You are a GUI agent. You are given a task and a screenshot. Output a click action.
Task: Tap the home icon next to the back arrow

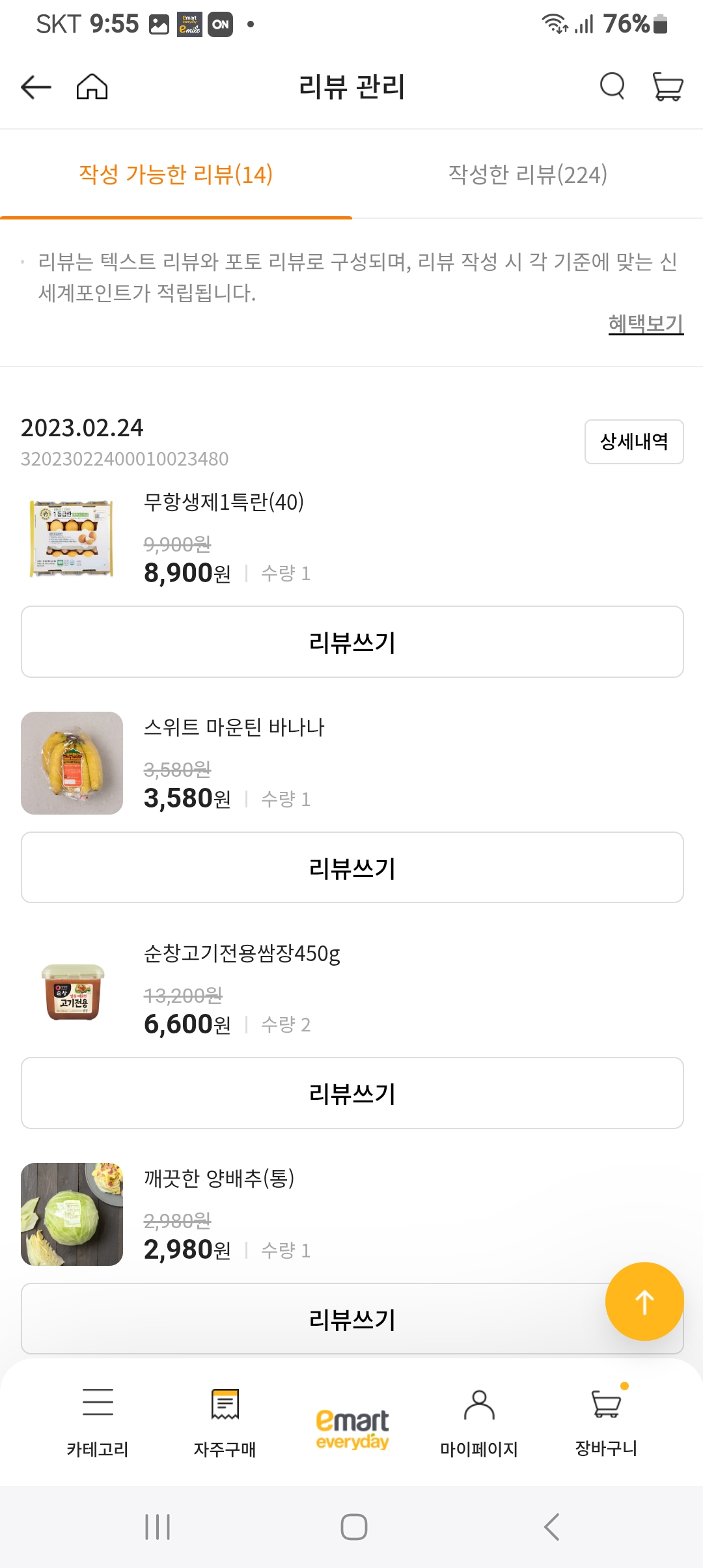point(91,85)
